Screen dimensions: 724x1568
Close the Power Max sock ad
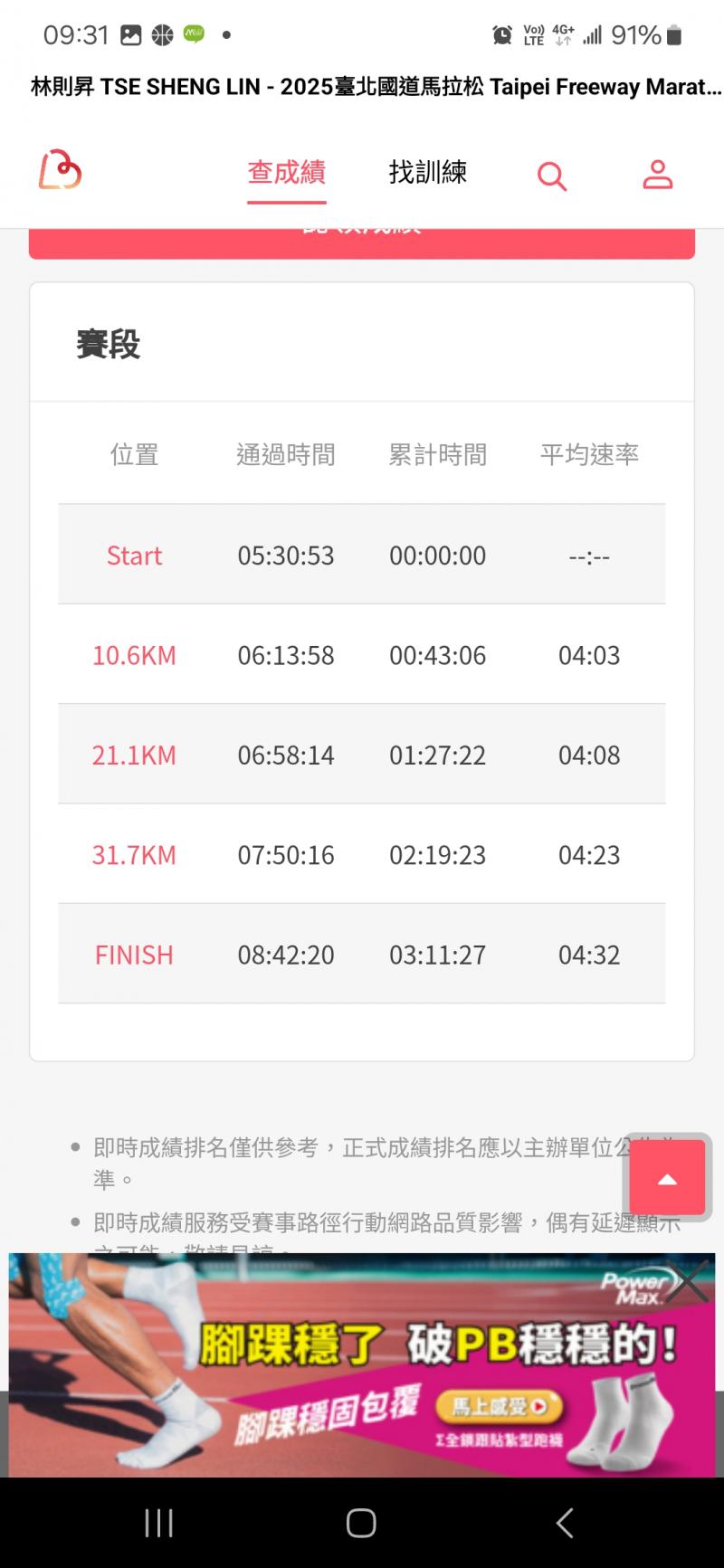click(688, 1279)
